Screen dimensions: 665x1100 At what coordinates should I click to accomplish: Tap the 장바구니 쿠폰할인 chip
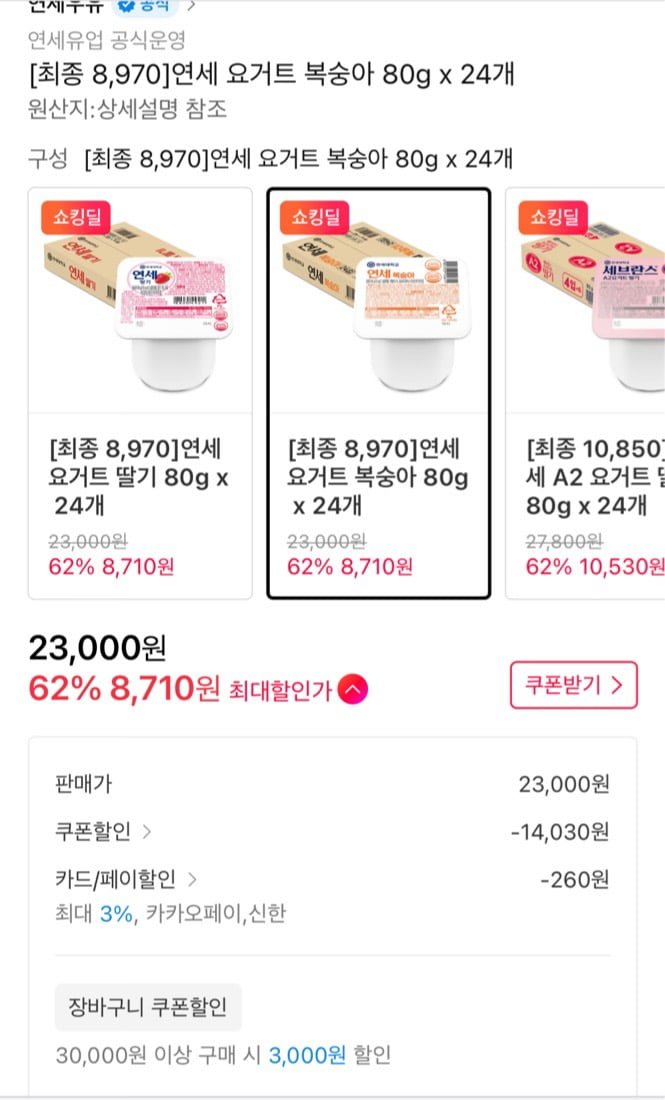tap(148, 1007)
